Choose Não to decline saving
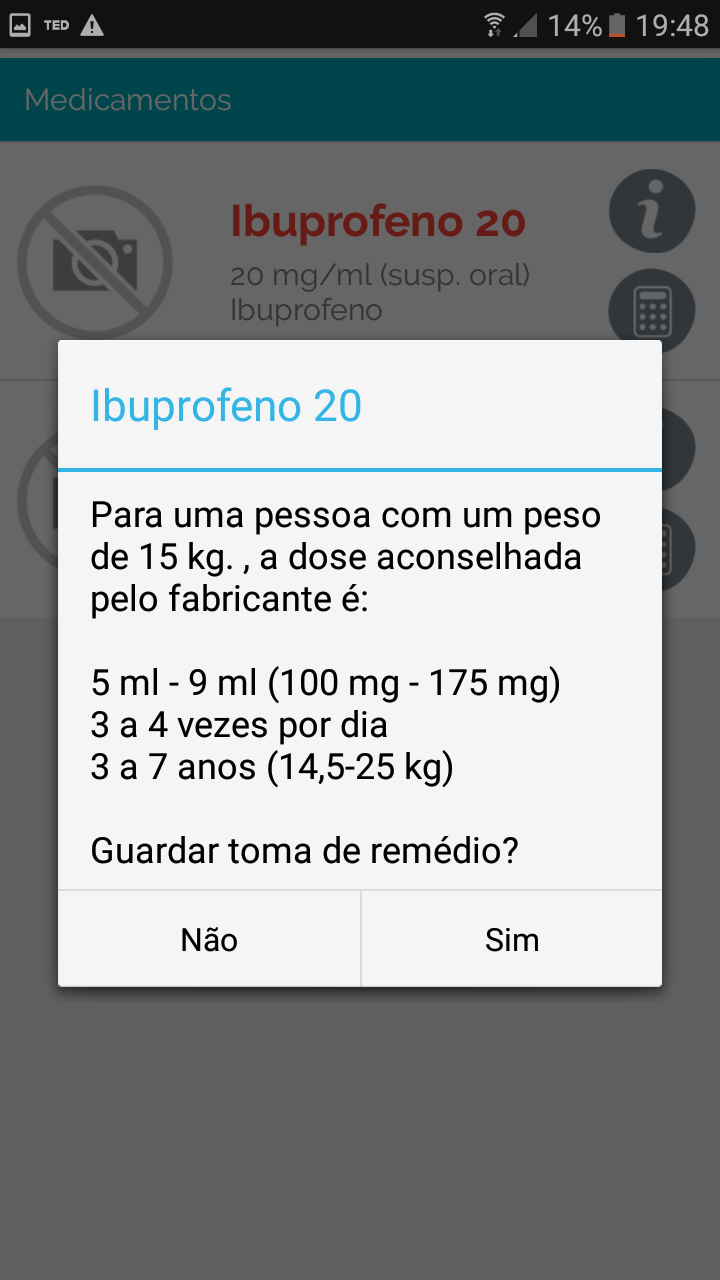Screen dimensions: 720x1280 (x=209, y=939)
